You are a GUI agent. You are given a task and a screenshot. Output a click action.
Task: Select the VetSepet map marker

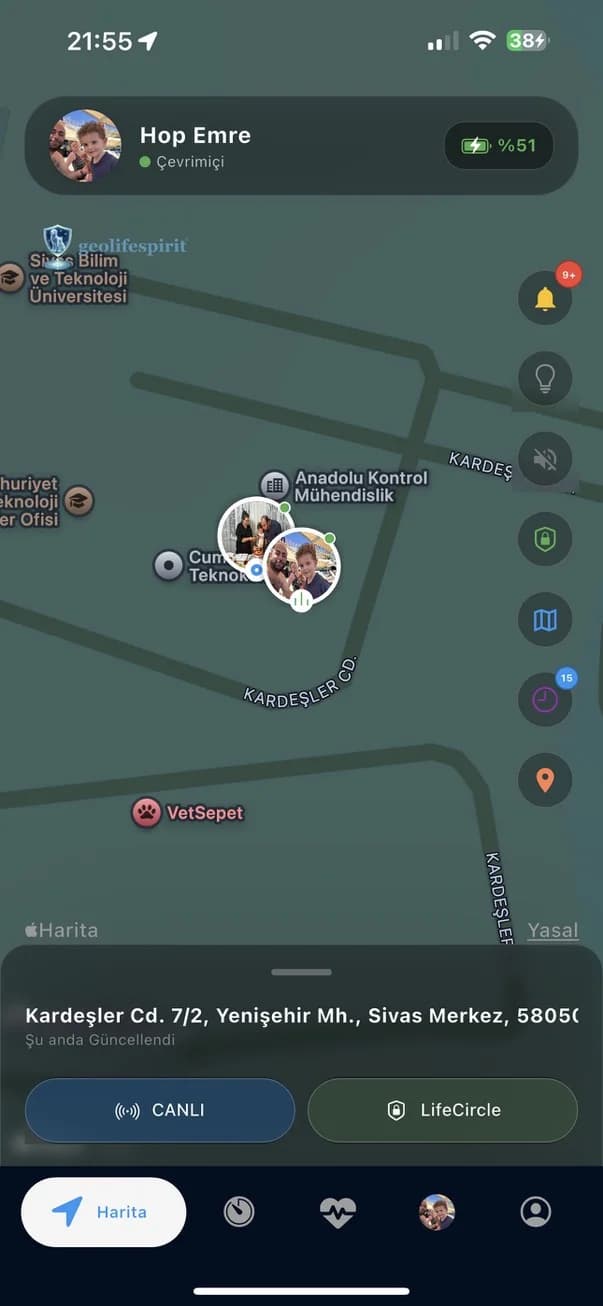pyautogui.click(x=147, y=812)
